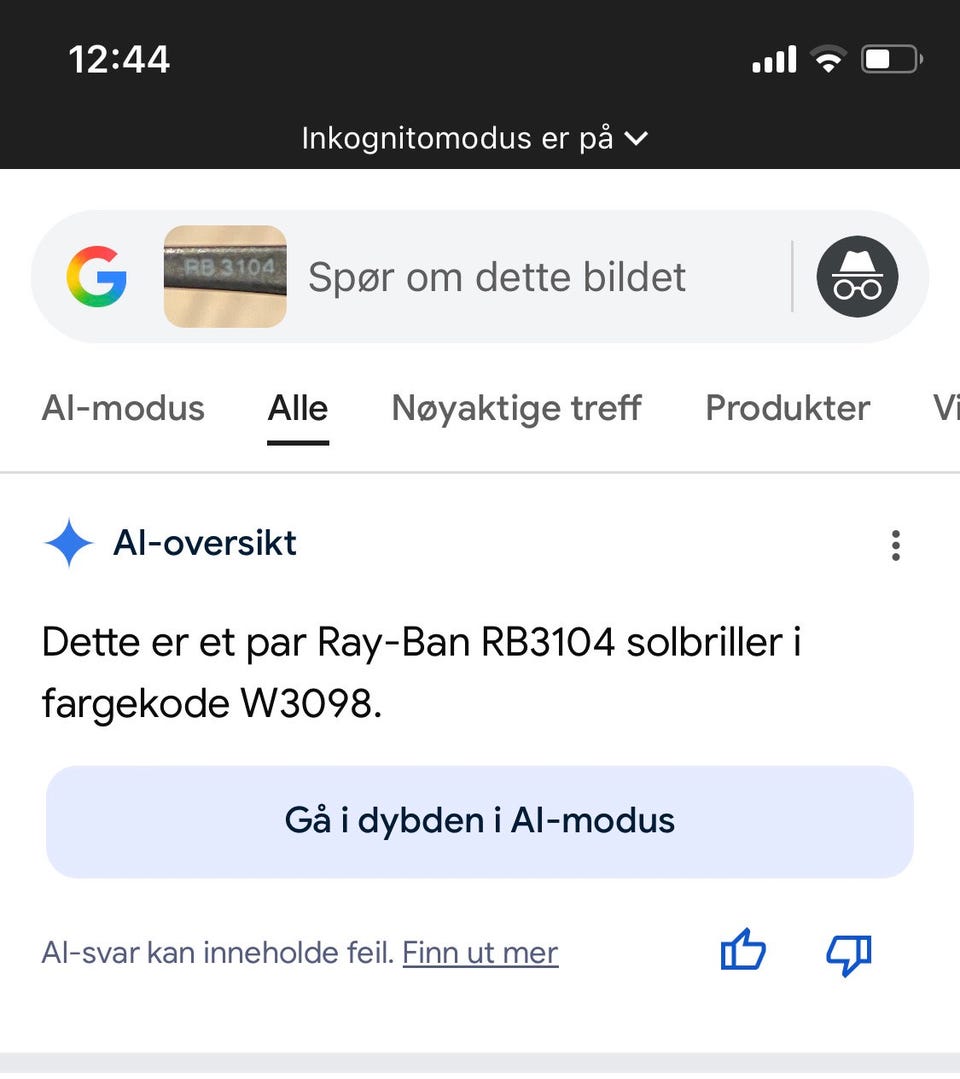Viewport: 960px width, 1079px height.
Task: Open the Produkter tab
Action: click(x=787, y=408)
